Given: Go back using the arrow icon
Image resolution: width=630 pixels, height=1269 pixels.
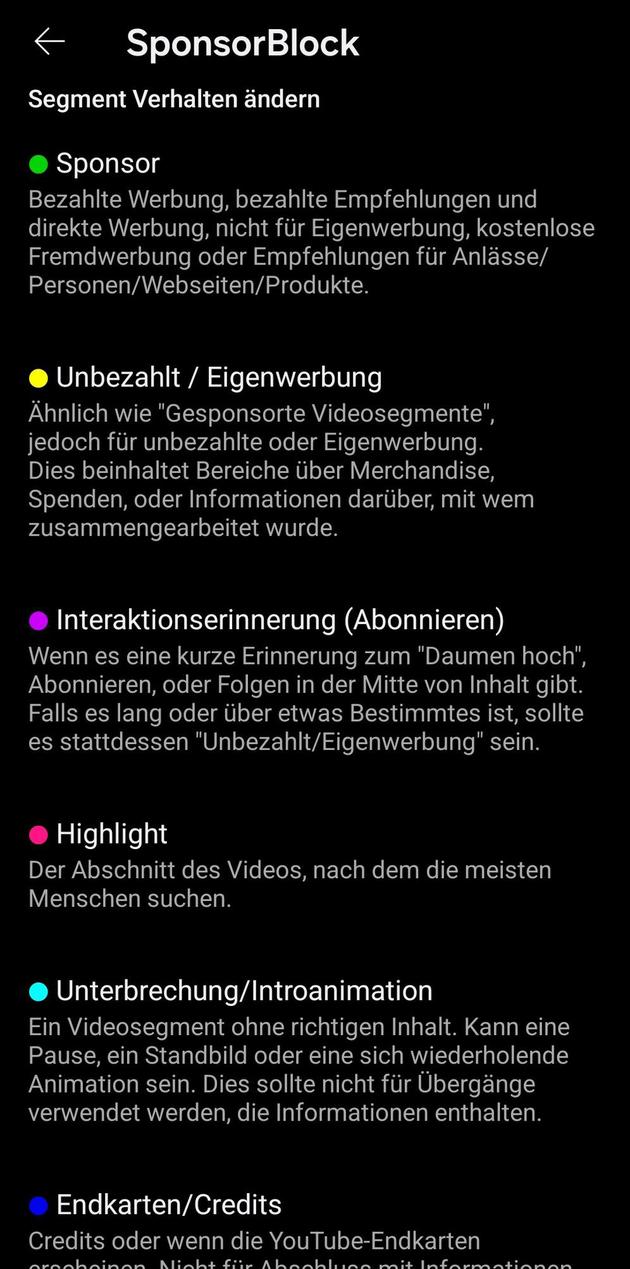Looking at the screenshot, I should (49, 41).
